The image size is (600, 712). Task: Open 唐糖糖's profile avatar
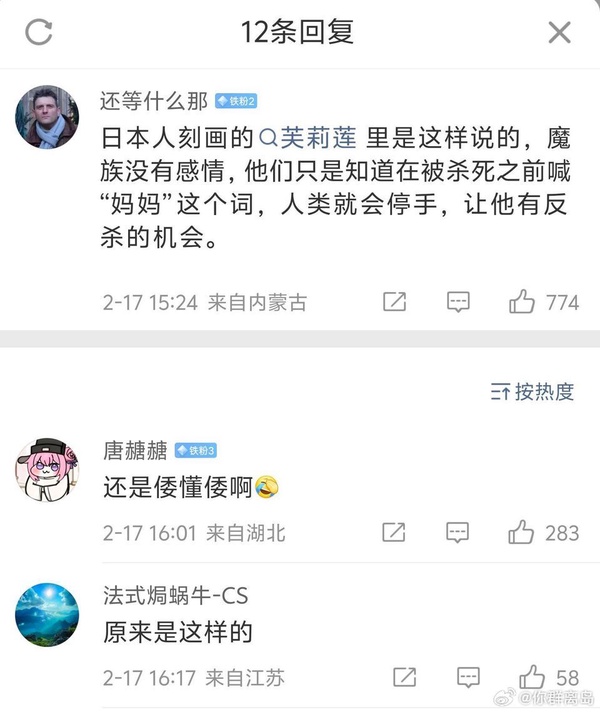46,467
